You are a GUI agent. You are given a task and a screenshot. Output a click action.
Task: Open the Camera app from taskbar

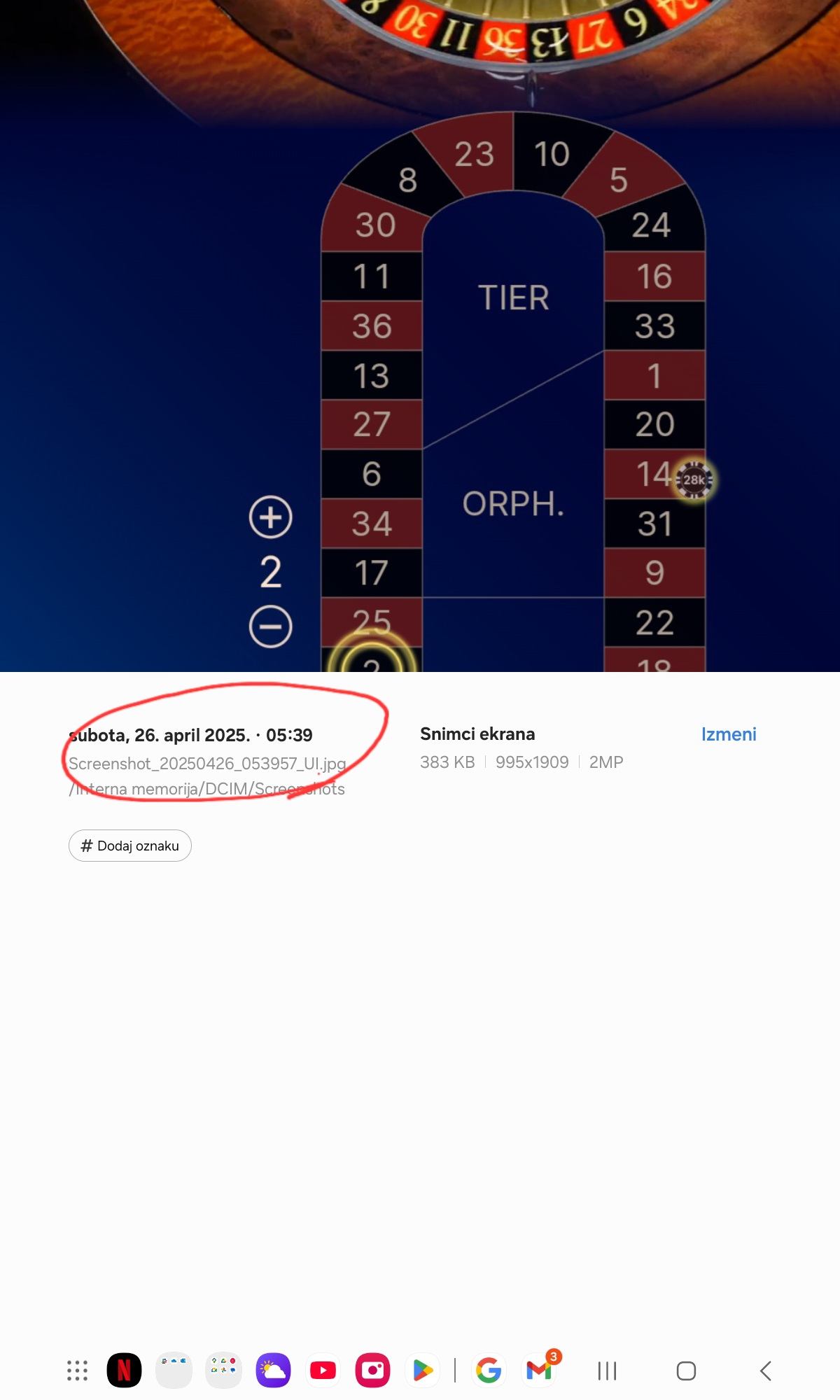click(x=372, y=1371)
